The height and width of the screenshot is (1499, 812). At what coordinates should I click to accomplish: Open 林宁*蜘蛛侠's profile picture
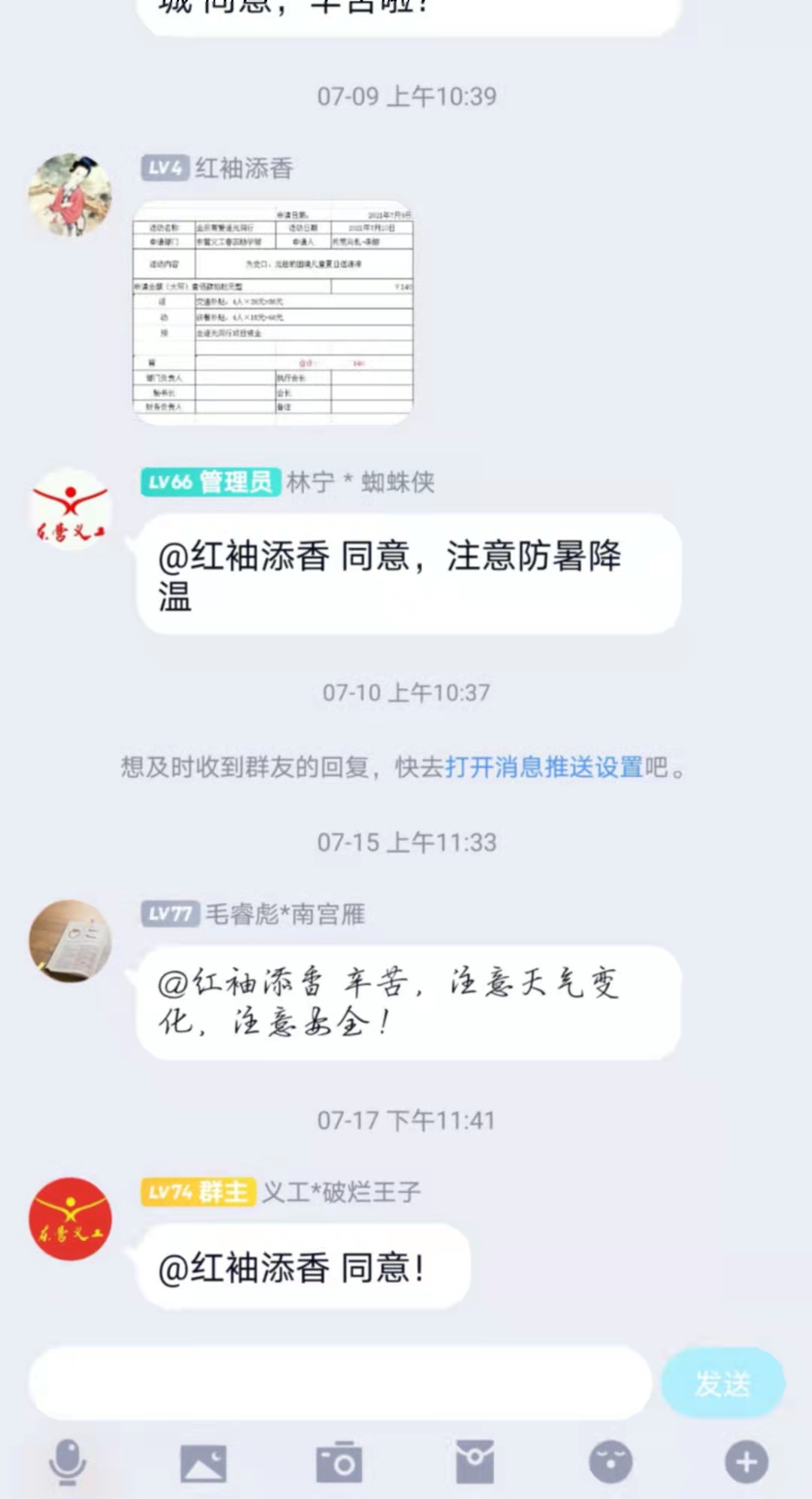coord(70,510)
